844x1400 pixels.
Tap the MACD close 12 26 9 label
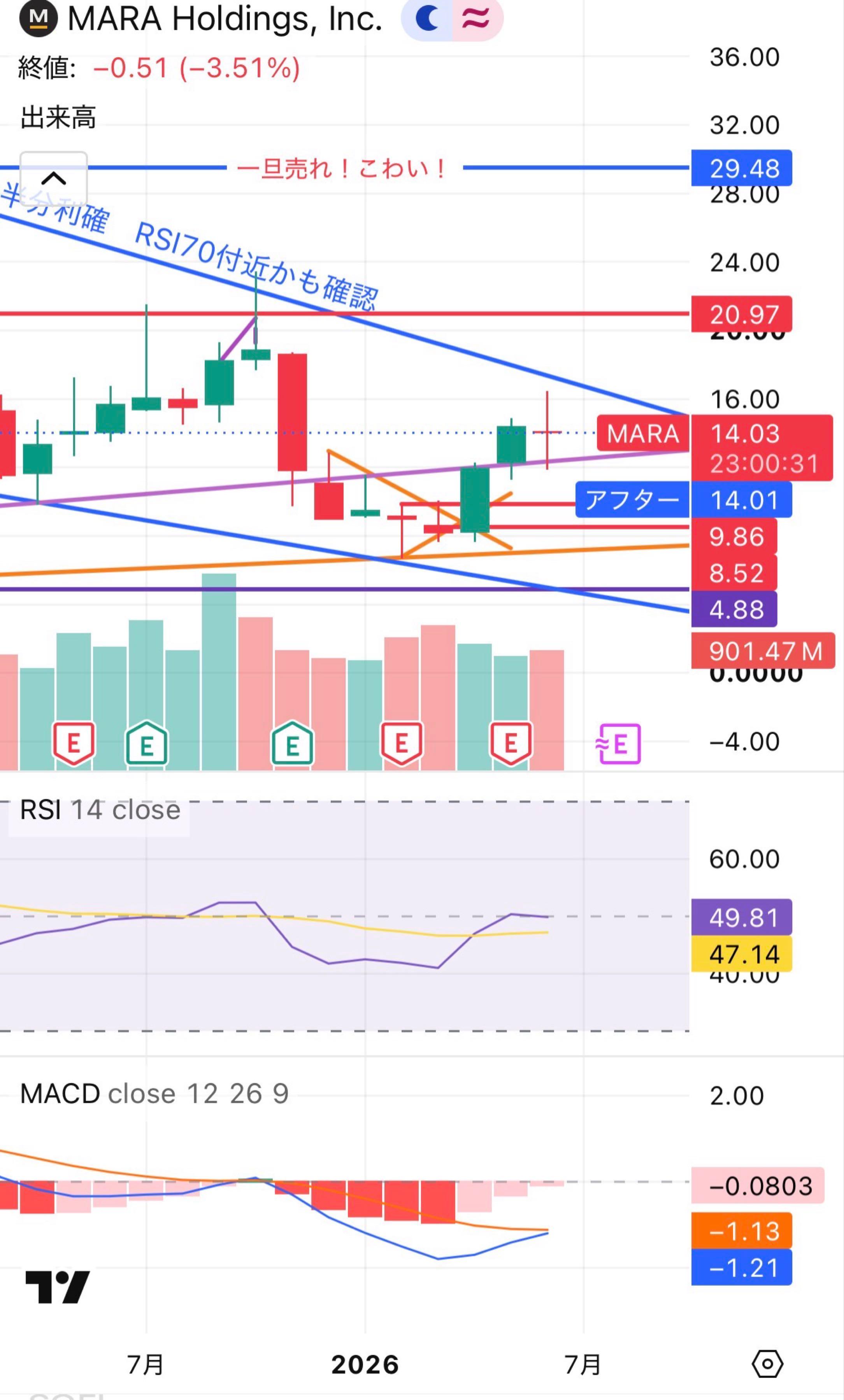(x=154, y=1094)
